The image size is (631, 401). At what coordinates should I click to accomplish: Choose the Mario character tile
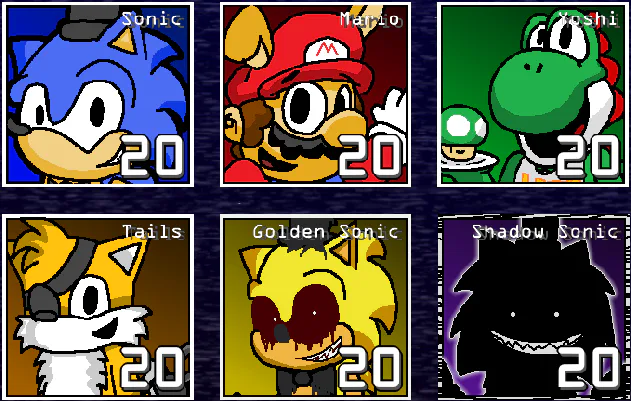pyautogui.click(x=315, y=94)
